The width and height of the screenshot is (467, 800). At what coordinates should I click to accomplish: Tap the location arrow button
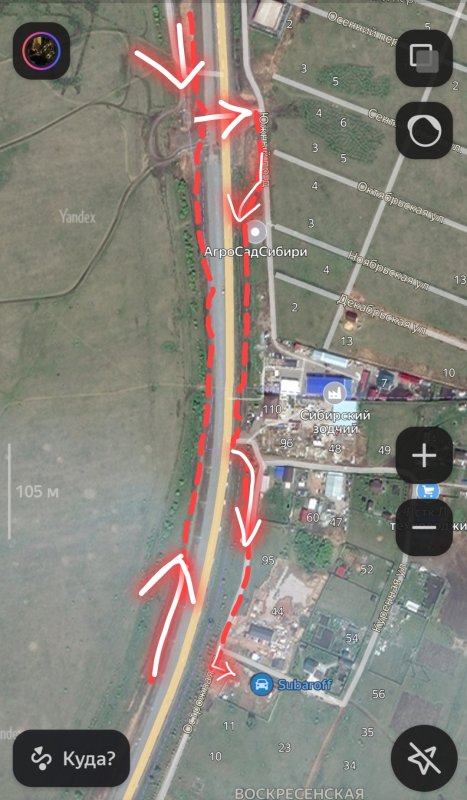point(424,758)
